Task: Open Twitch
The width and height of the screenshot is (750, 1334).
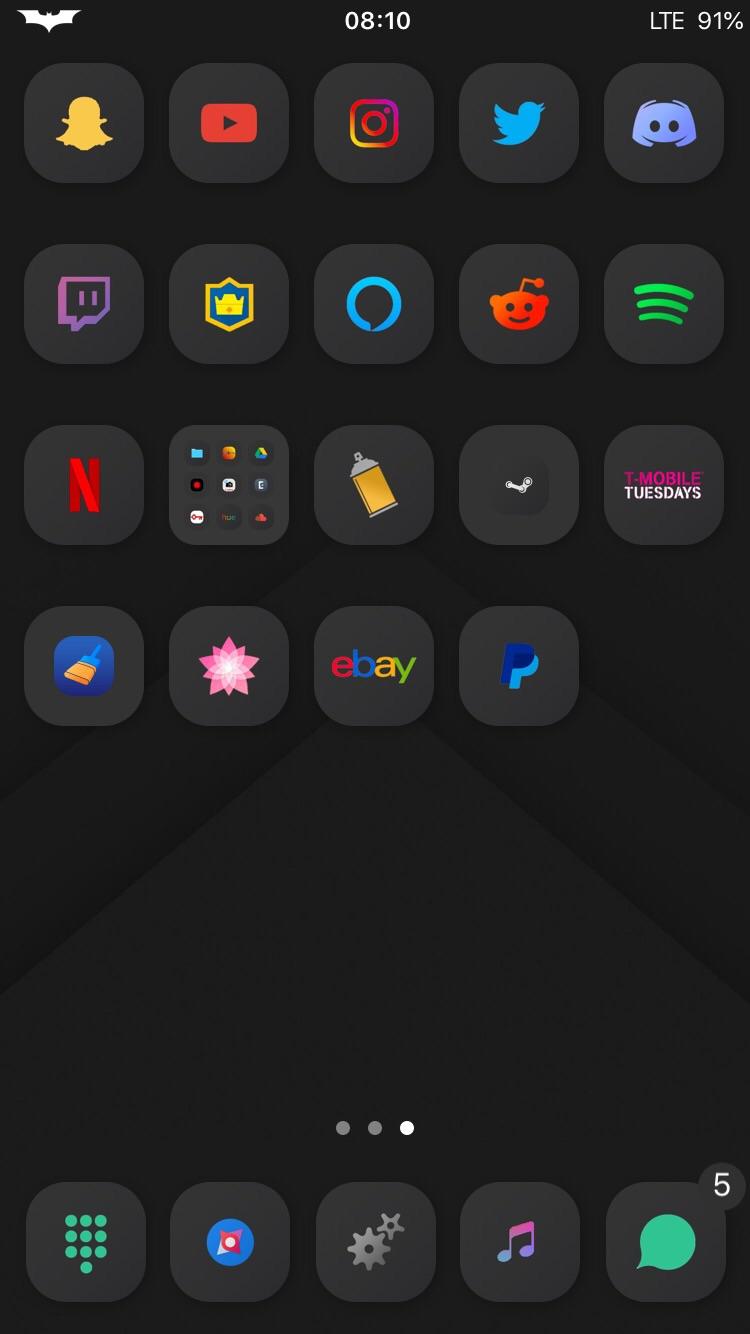Action: (84, 304)
